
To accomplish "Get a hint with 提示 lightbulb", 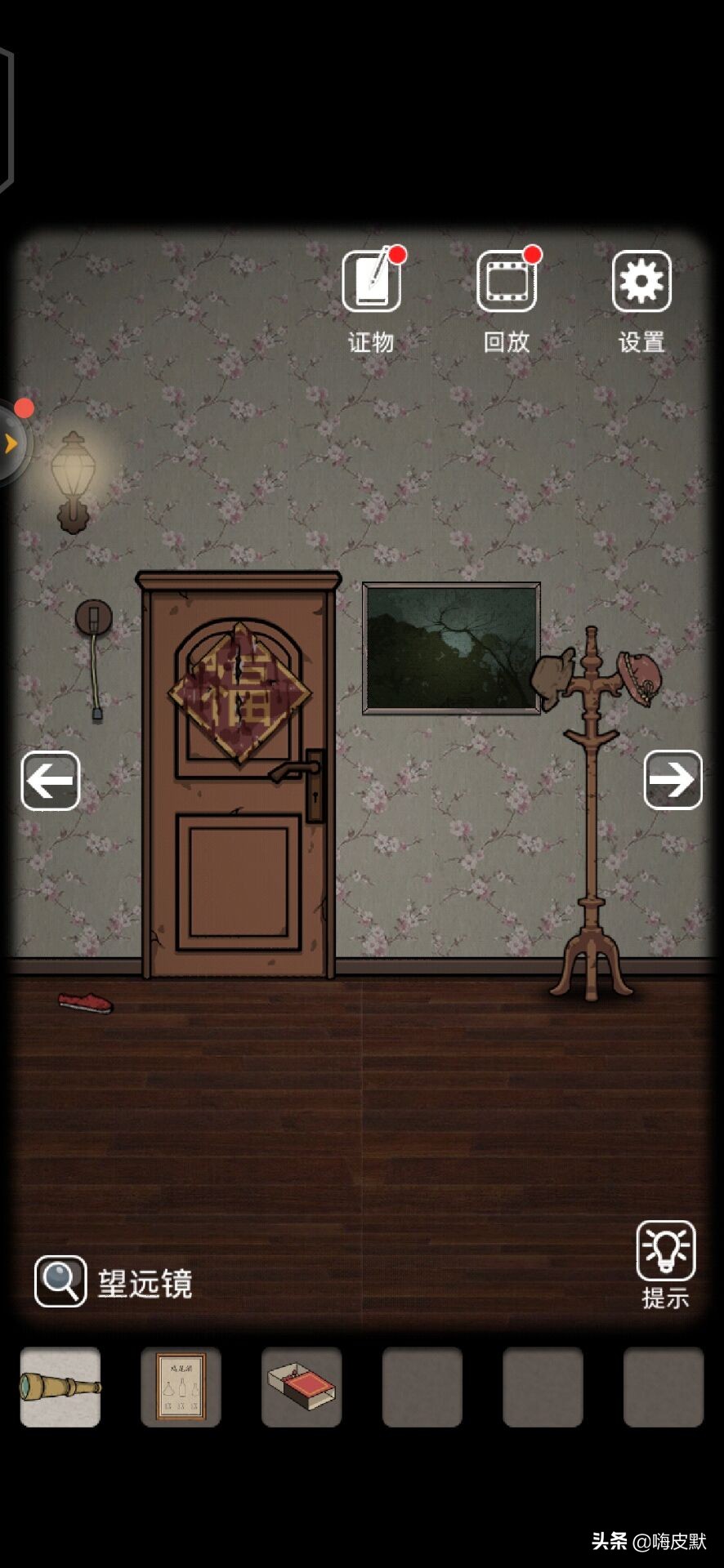I will click(x=665, y=1251).
